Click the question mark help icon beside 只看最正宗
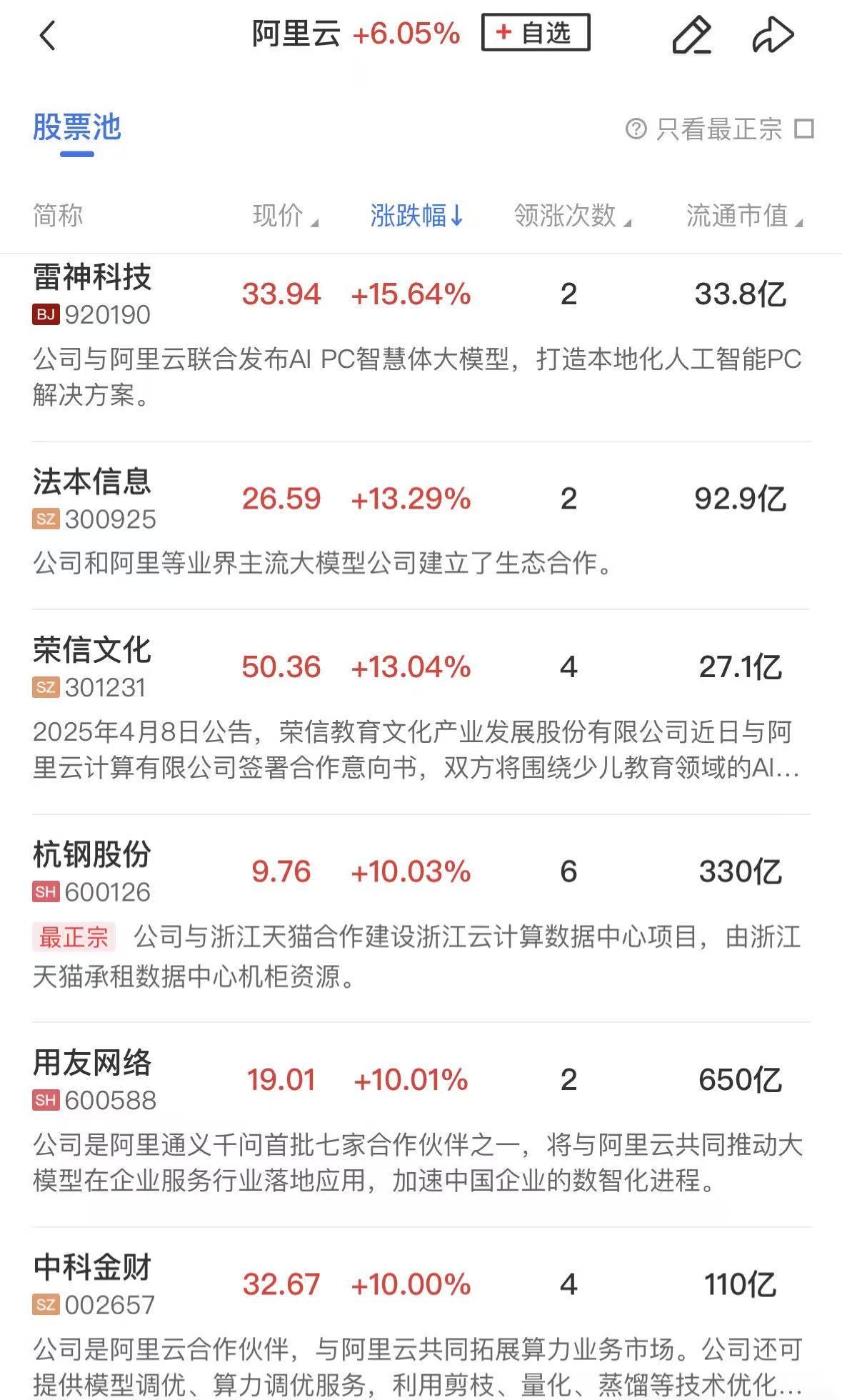 click(634, 129)
